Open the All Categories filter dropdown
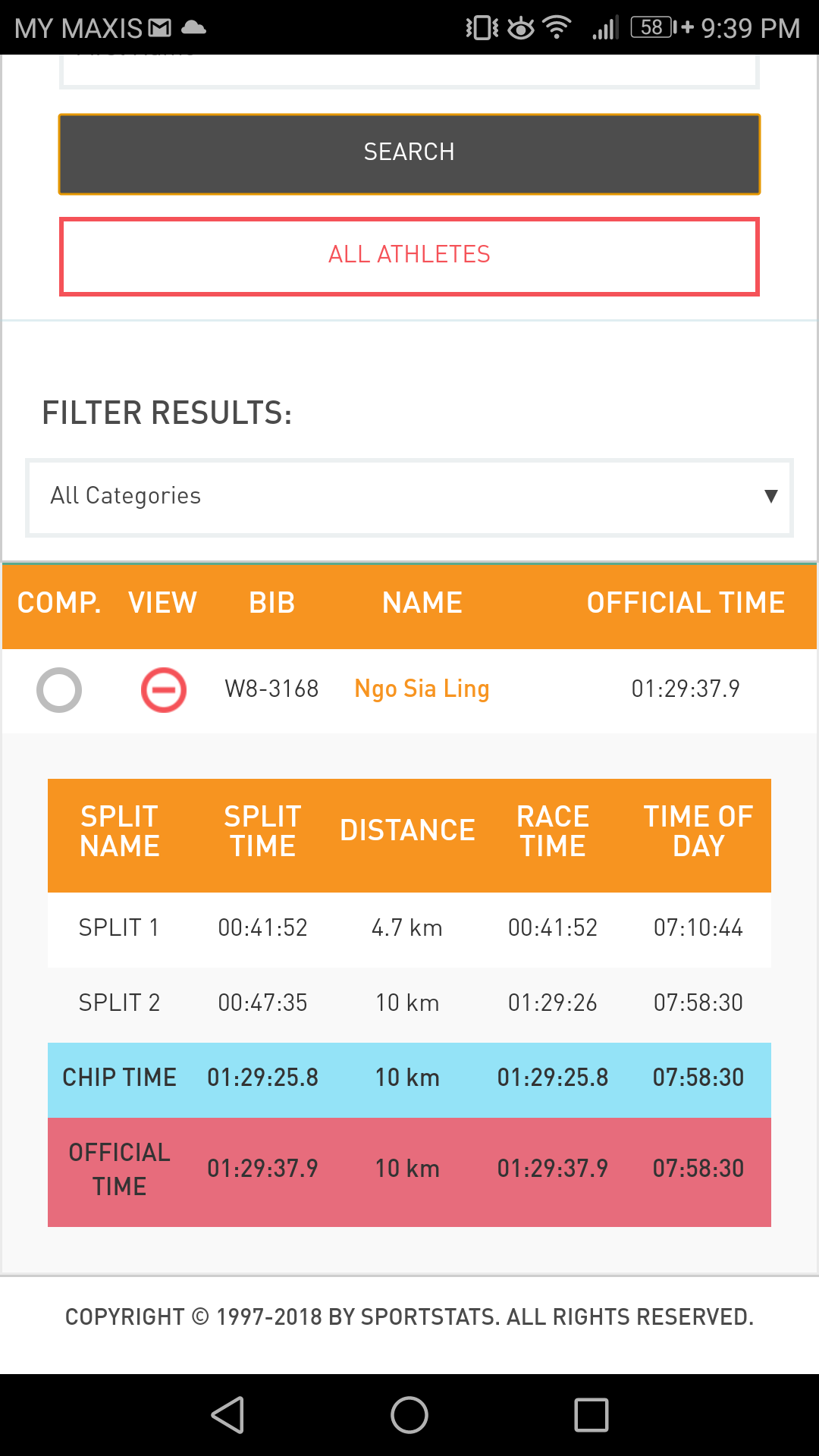The image size is (819, 1456). point(409,497)
